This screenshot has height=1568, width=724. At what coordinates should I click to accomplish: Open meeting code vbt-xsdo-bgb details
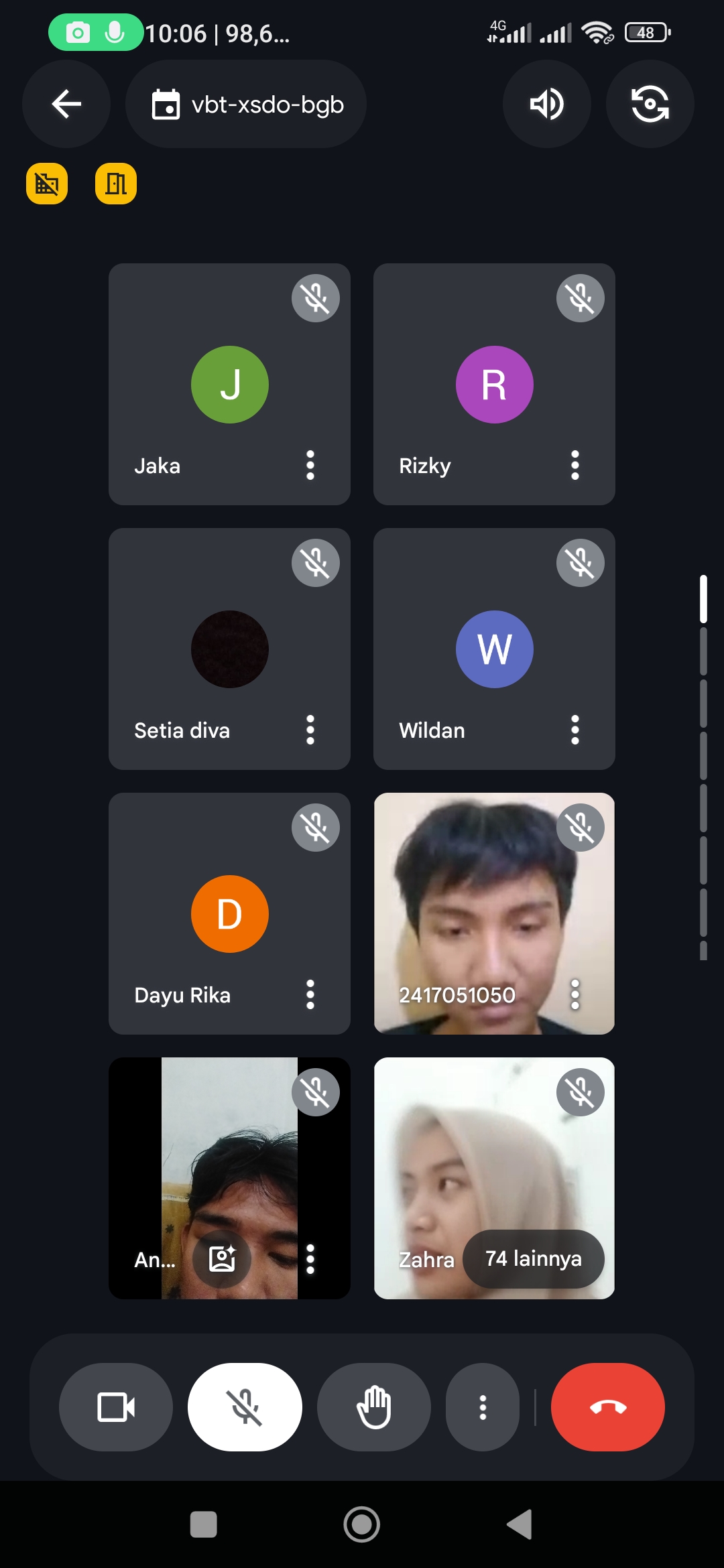coord(246,104)
